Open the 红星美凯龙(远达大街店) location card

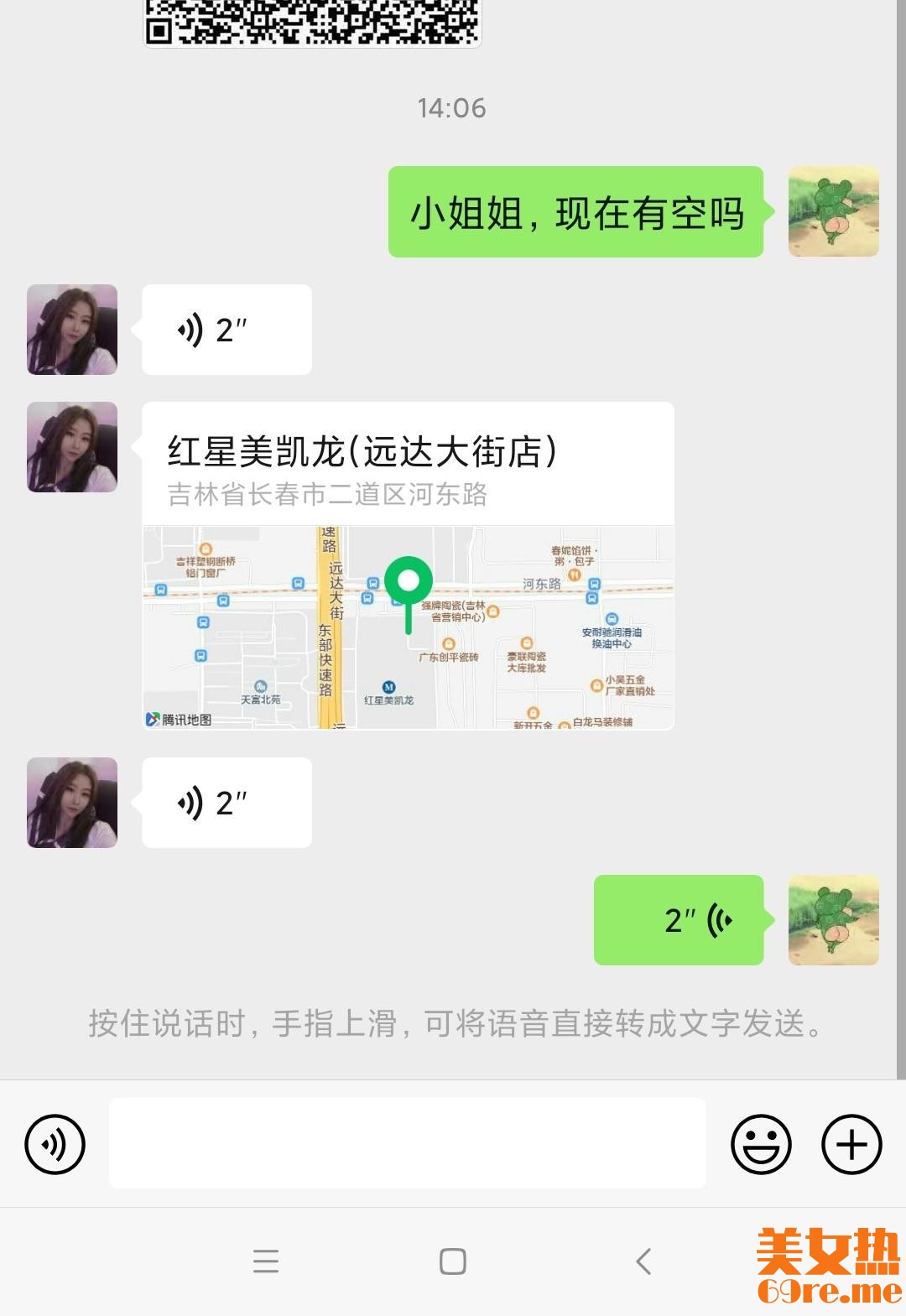tap(408, 564)
